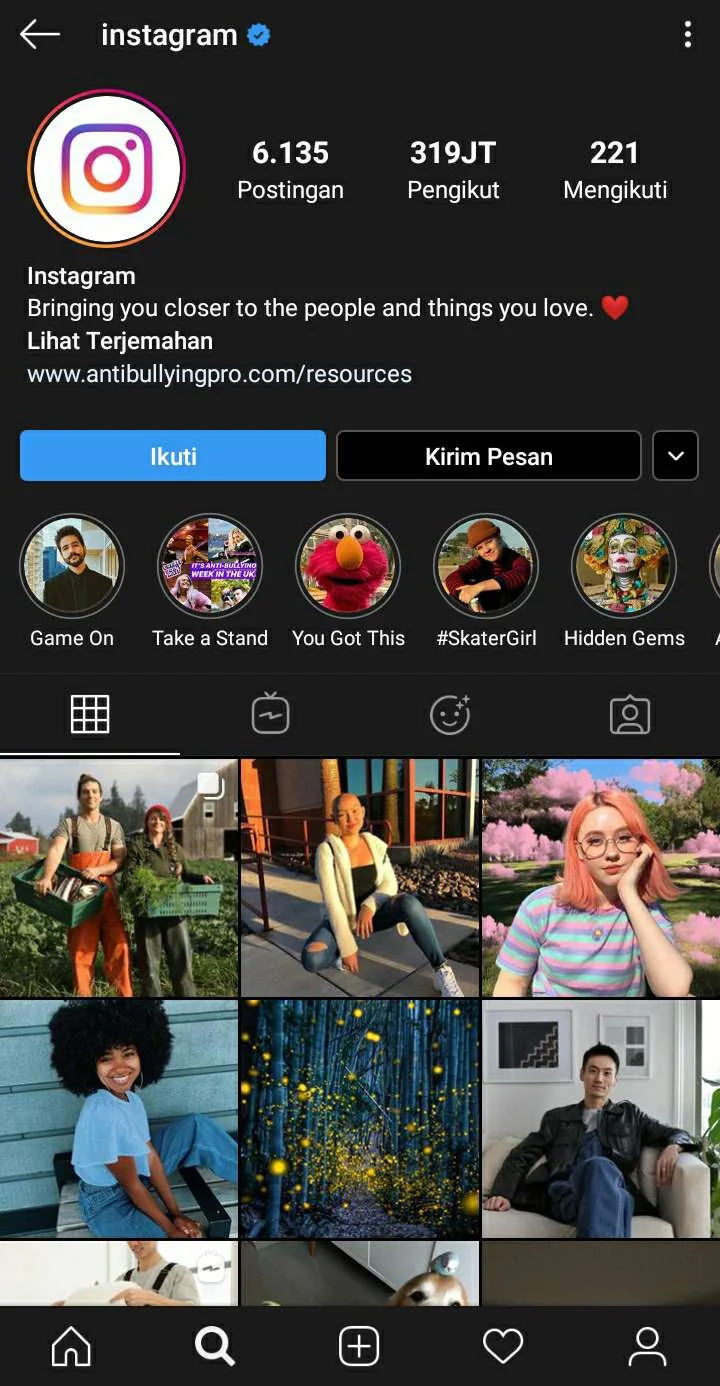Screen dimensions: 720x1386
Task: Open the three-dot overflow menu
Action: [687, 35]
